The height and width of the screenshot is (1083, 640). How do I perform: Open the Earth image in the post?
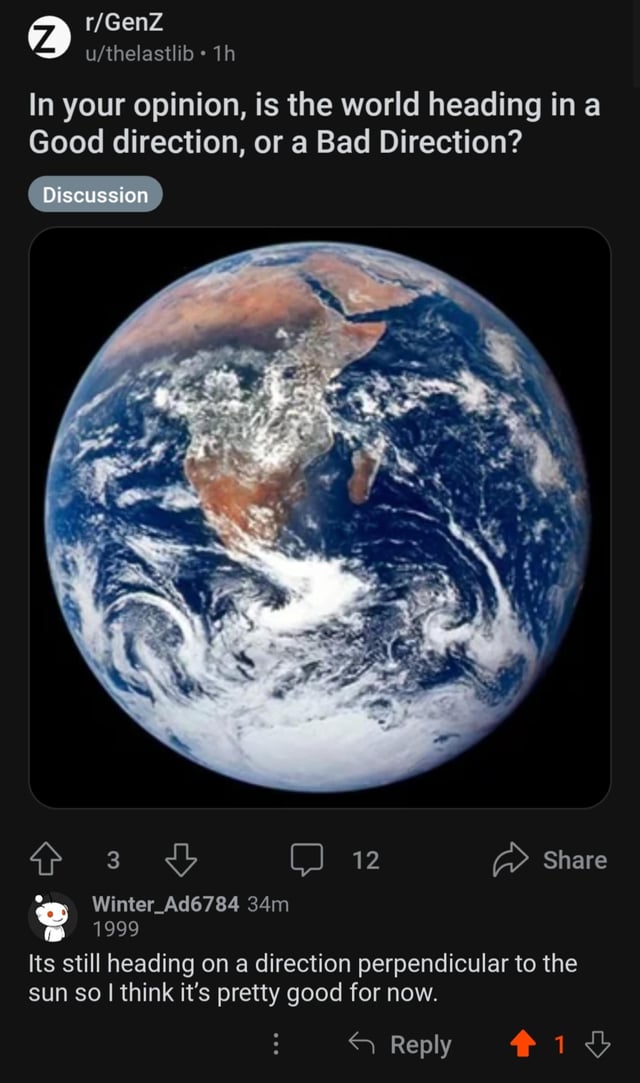(x=320, y=517)
